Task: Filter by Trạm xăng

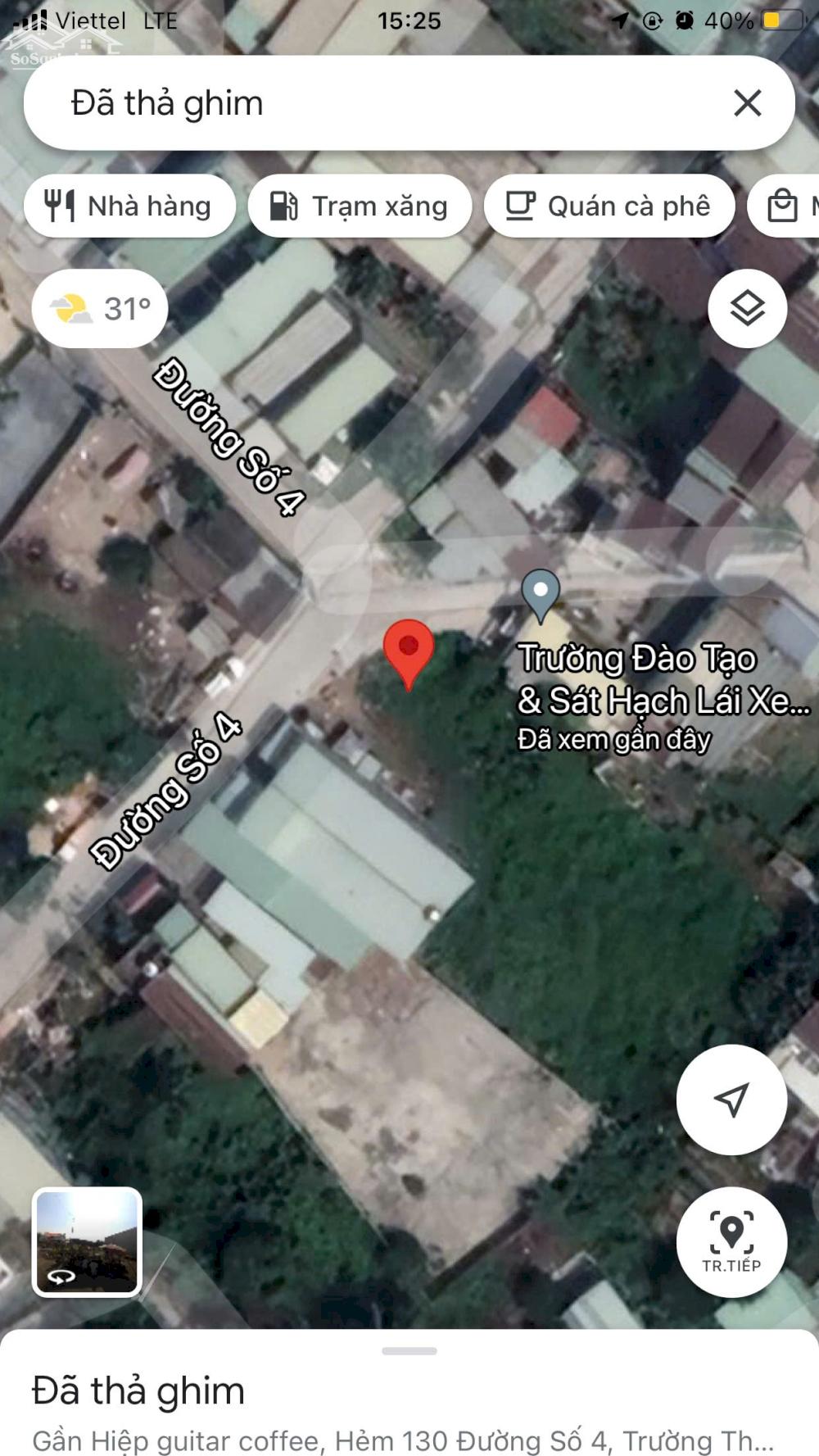Action: click(360, 206)
